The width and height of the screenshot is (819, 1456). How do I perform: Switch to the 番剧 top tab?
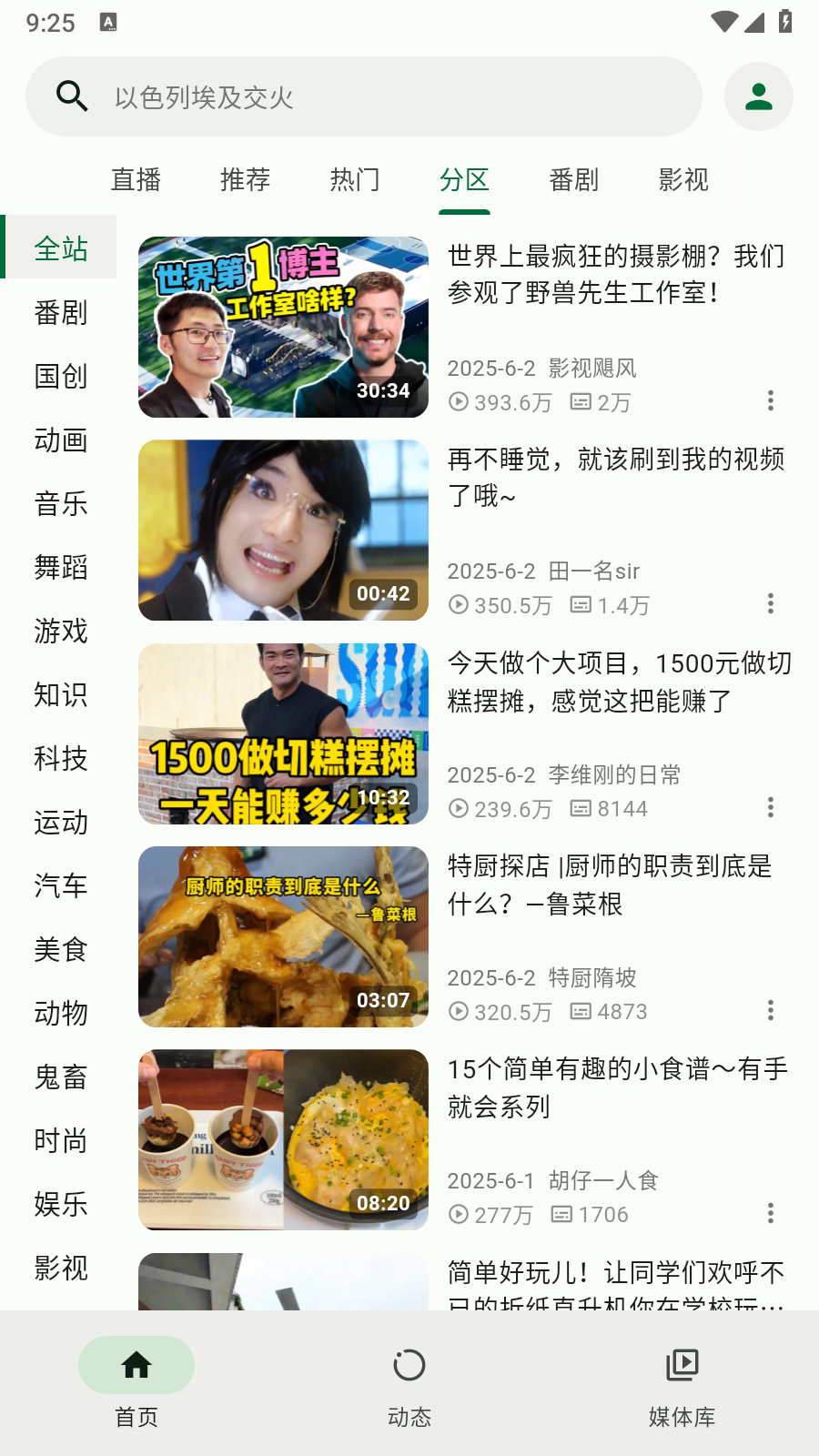point(574,180)
